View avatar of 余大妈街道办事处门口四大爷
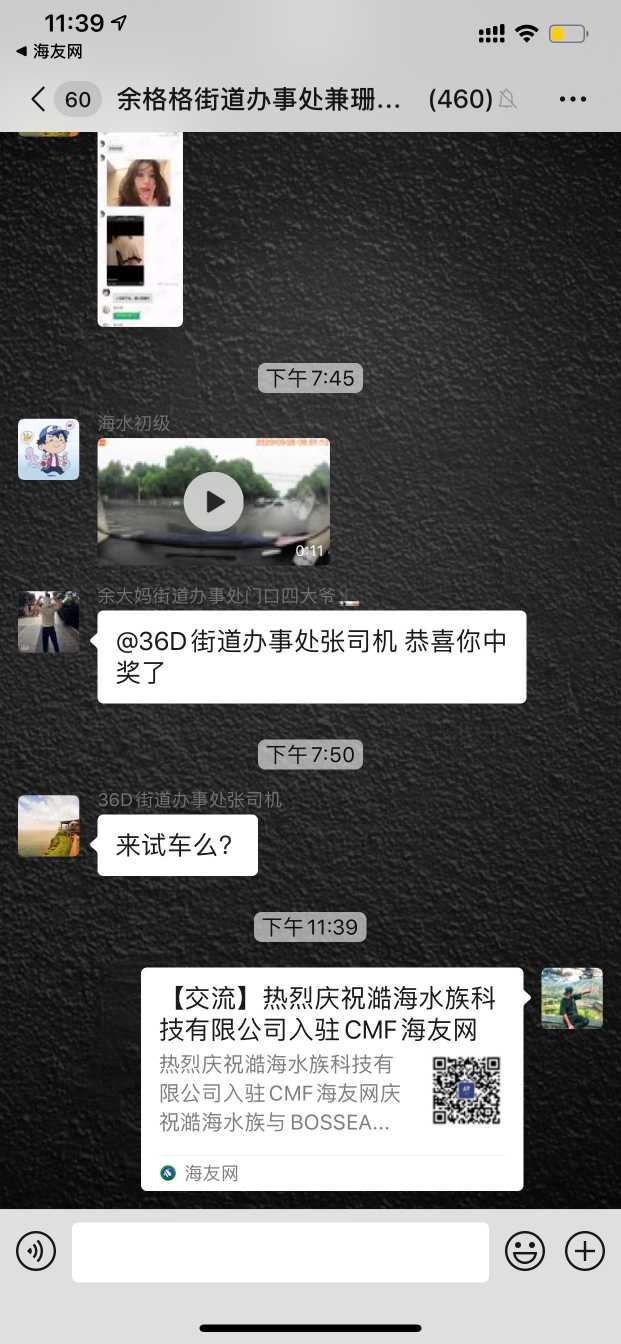The image size is (621, 1344). pos(48,622)
